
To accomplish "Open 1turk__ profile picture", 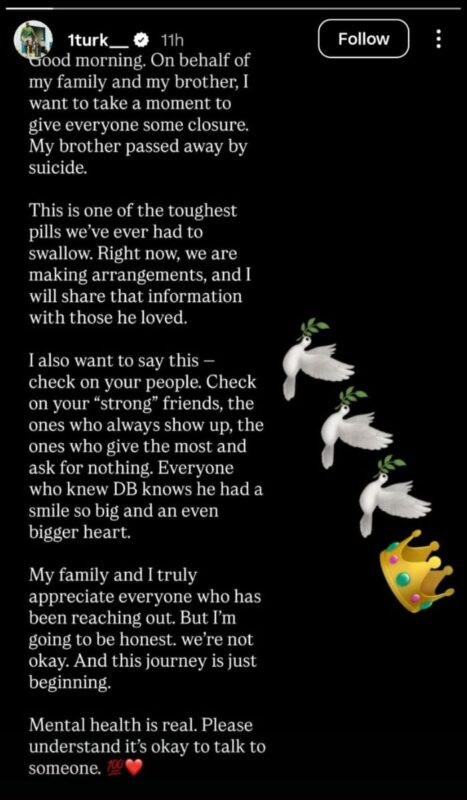I will coord(34,39).
